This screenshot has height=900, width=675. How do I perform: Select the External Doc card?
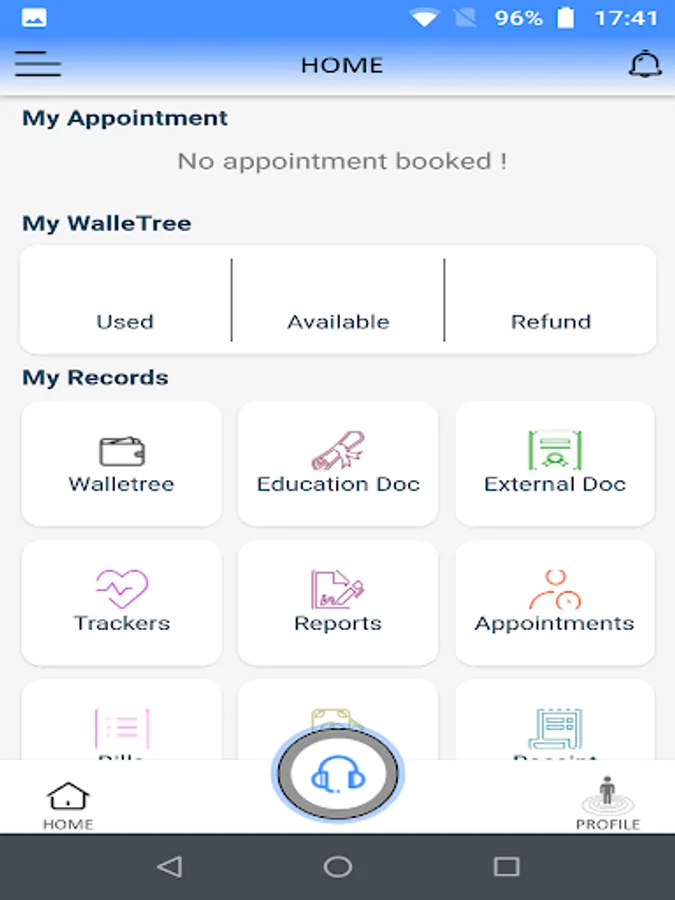pos(555,464)
